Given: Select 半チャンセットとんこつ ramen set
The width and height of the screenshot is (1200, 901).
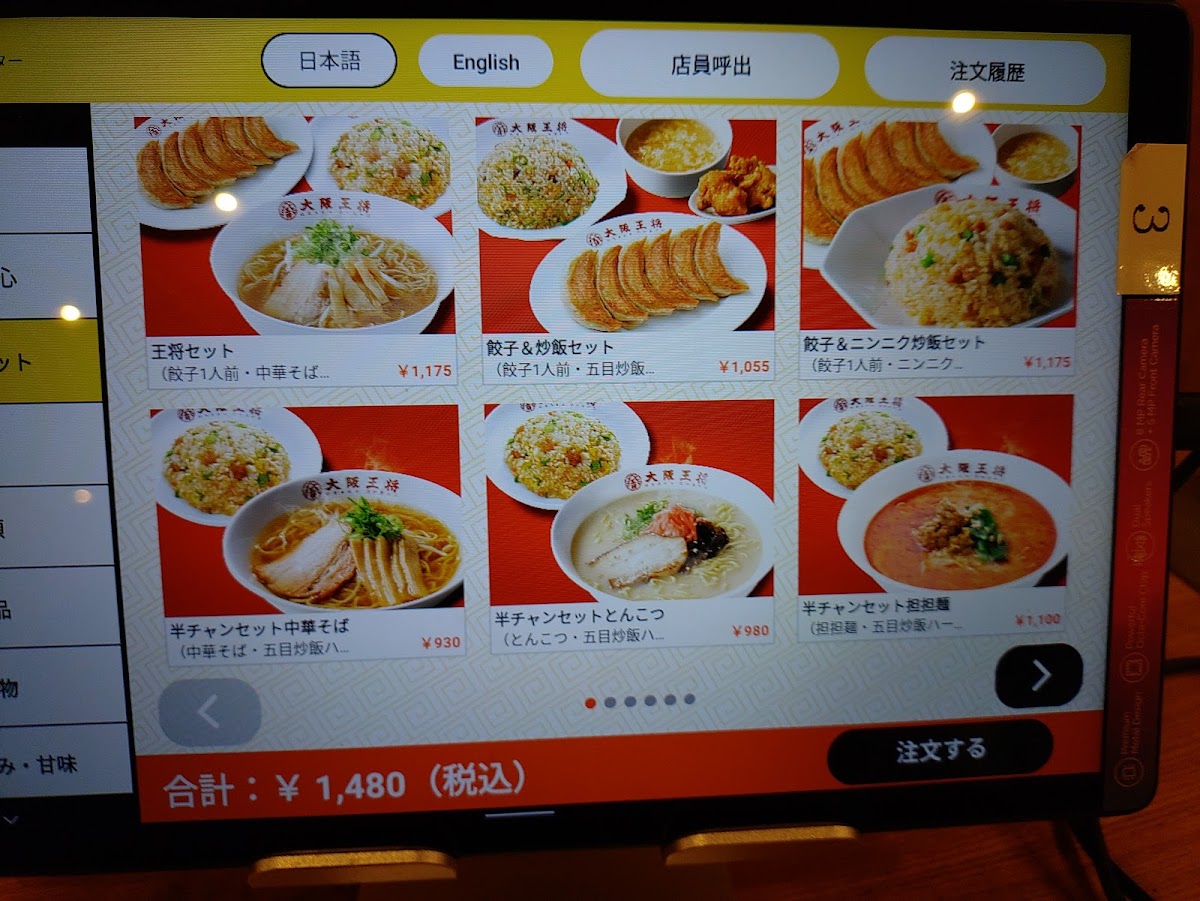Looking at the screenshot, I should pyautogui.click(x=630, y=525).
